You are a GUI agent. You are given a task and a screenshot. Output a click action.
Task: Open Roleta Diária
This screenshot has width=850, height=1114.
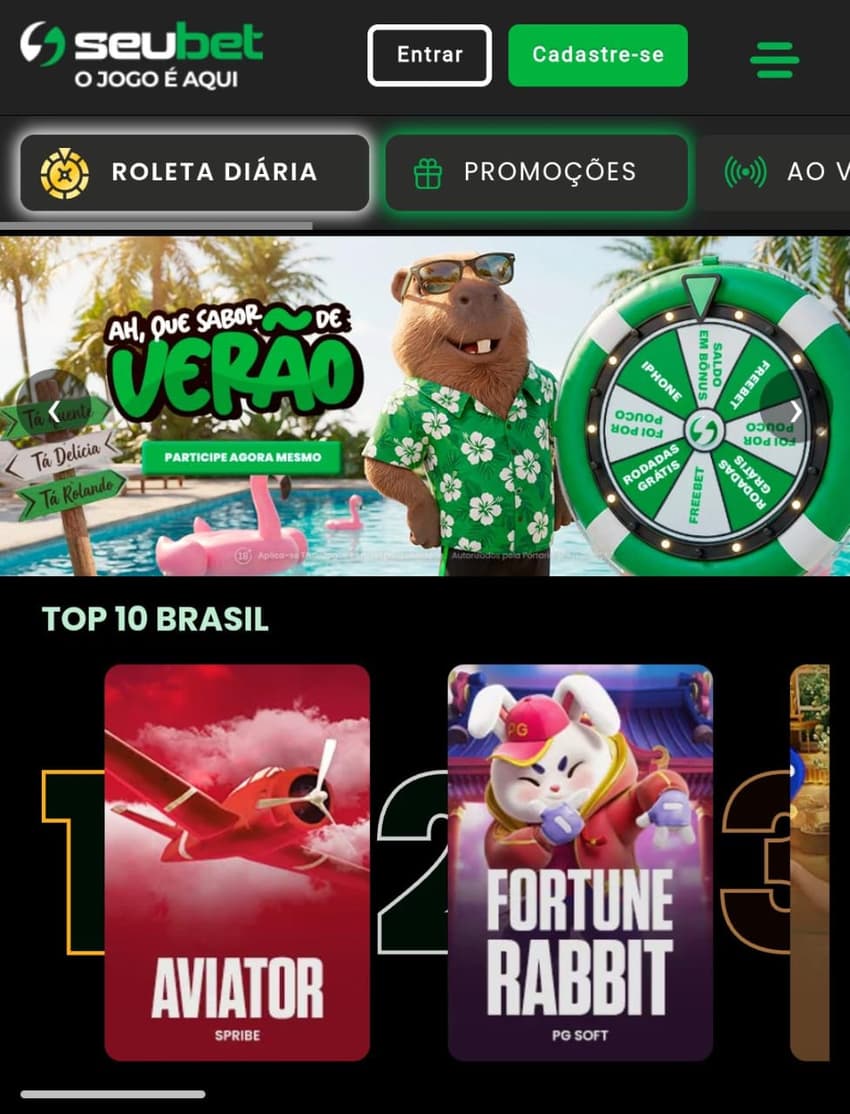[x=195, y=172]
